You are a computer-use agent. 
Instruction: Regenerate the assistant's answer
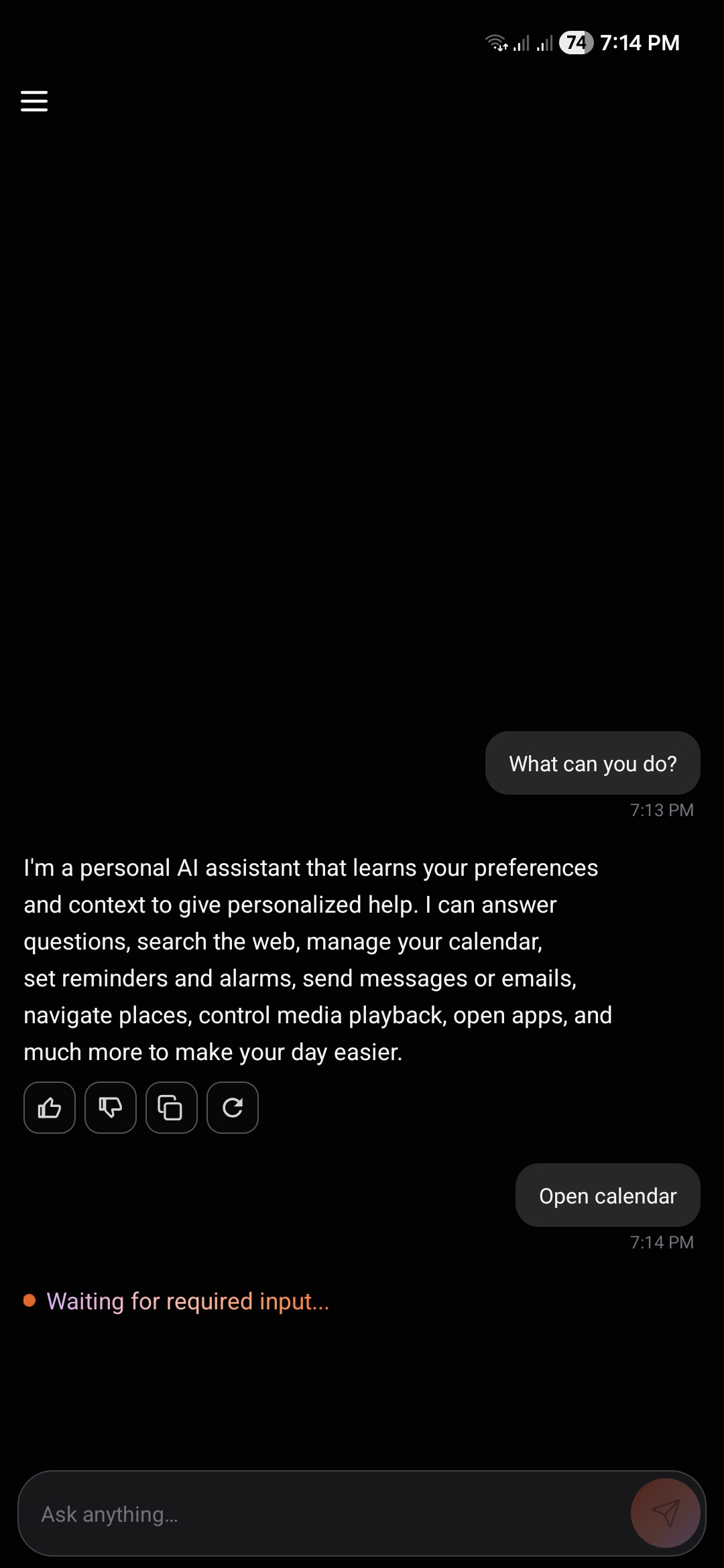(x=232, y=1108)
